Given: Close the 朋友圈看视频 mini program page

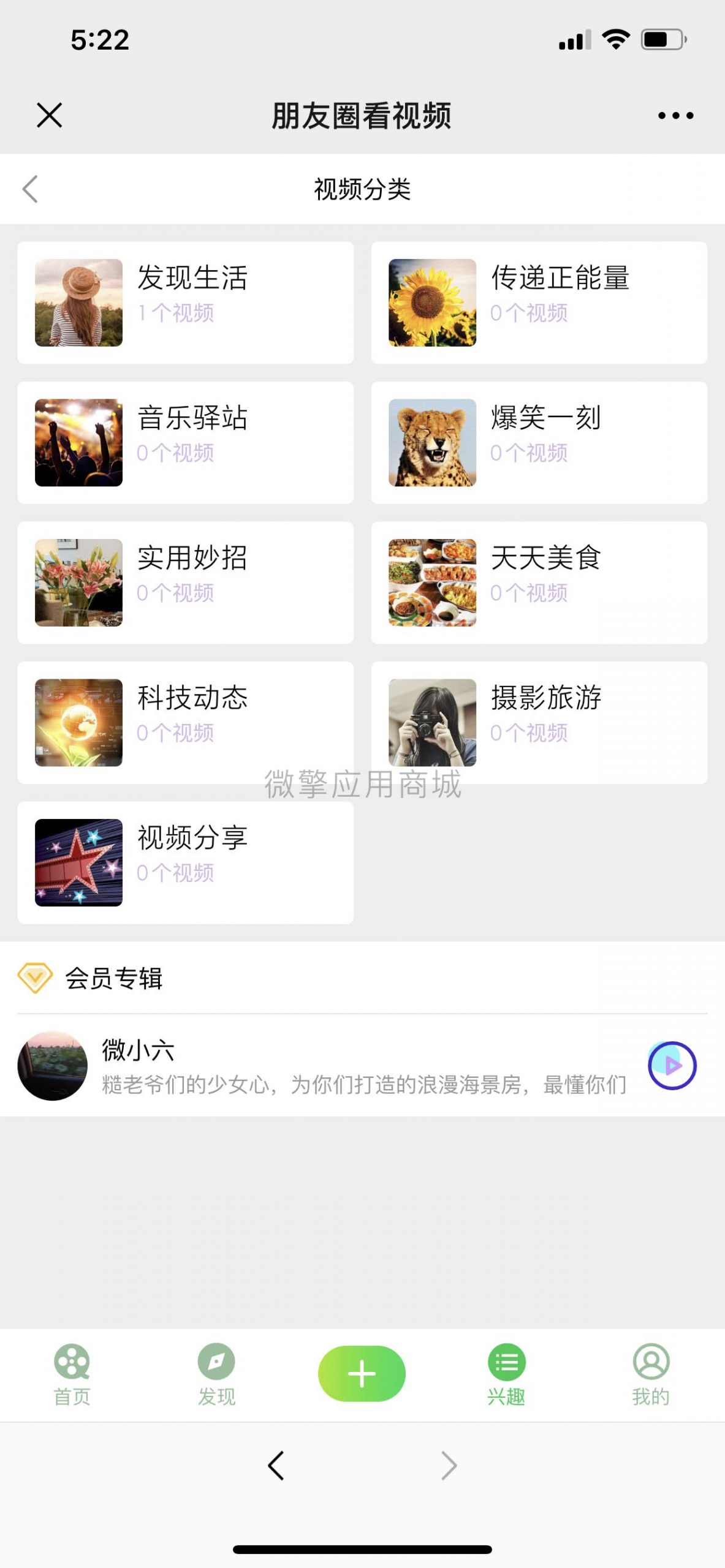Looking at the screenshot, I should 50,115.
